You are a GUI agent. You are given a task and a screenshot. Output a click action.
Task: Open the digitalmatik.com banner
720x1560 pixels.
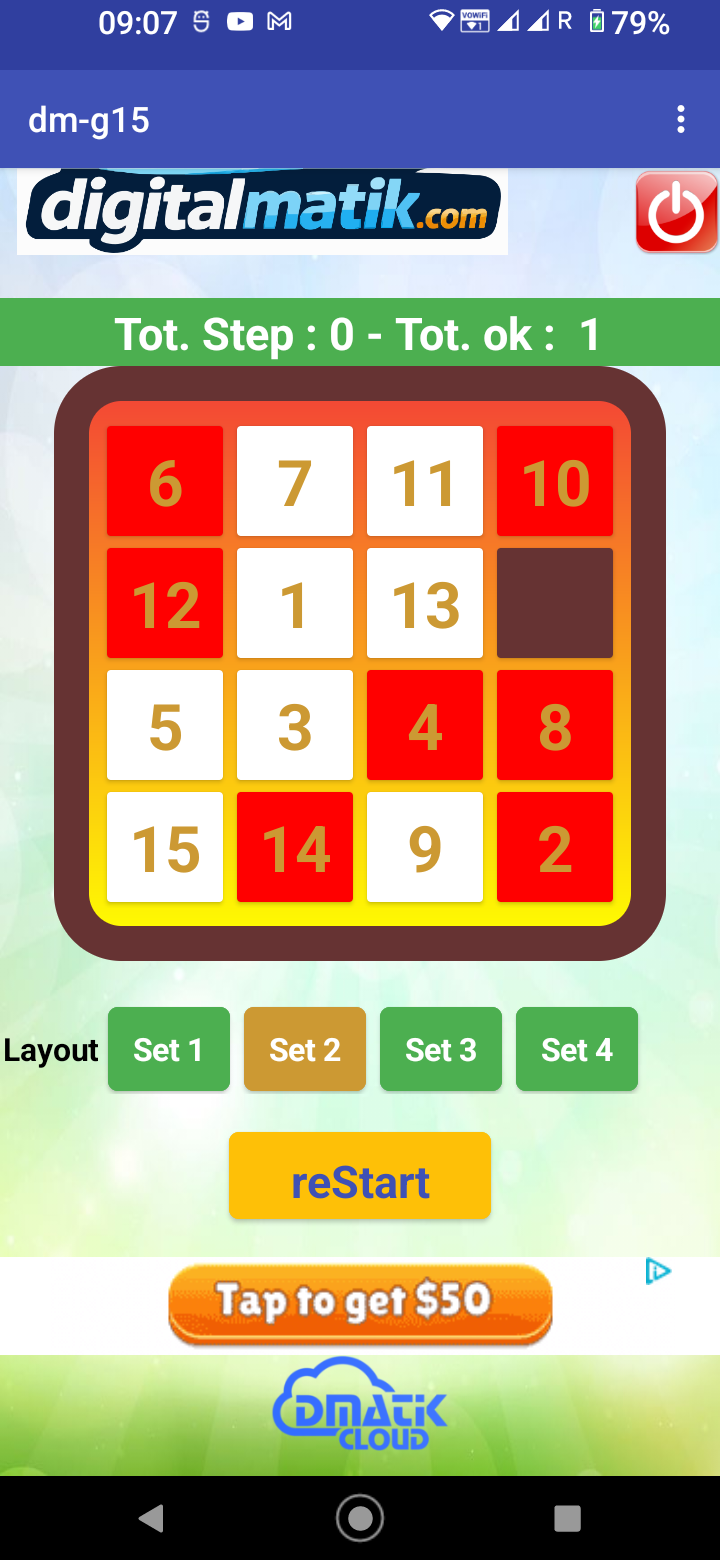262,211
